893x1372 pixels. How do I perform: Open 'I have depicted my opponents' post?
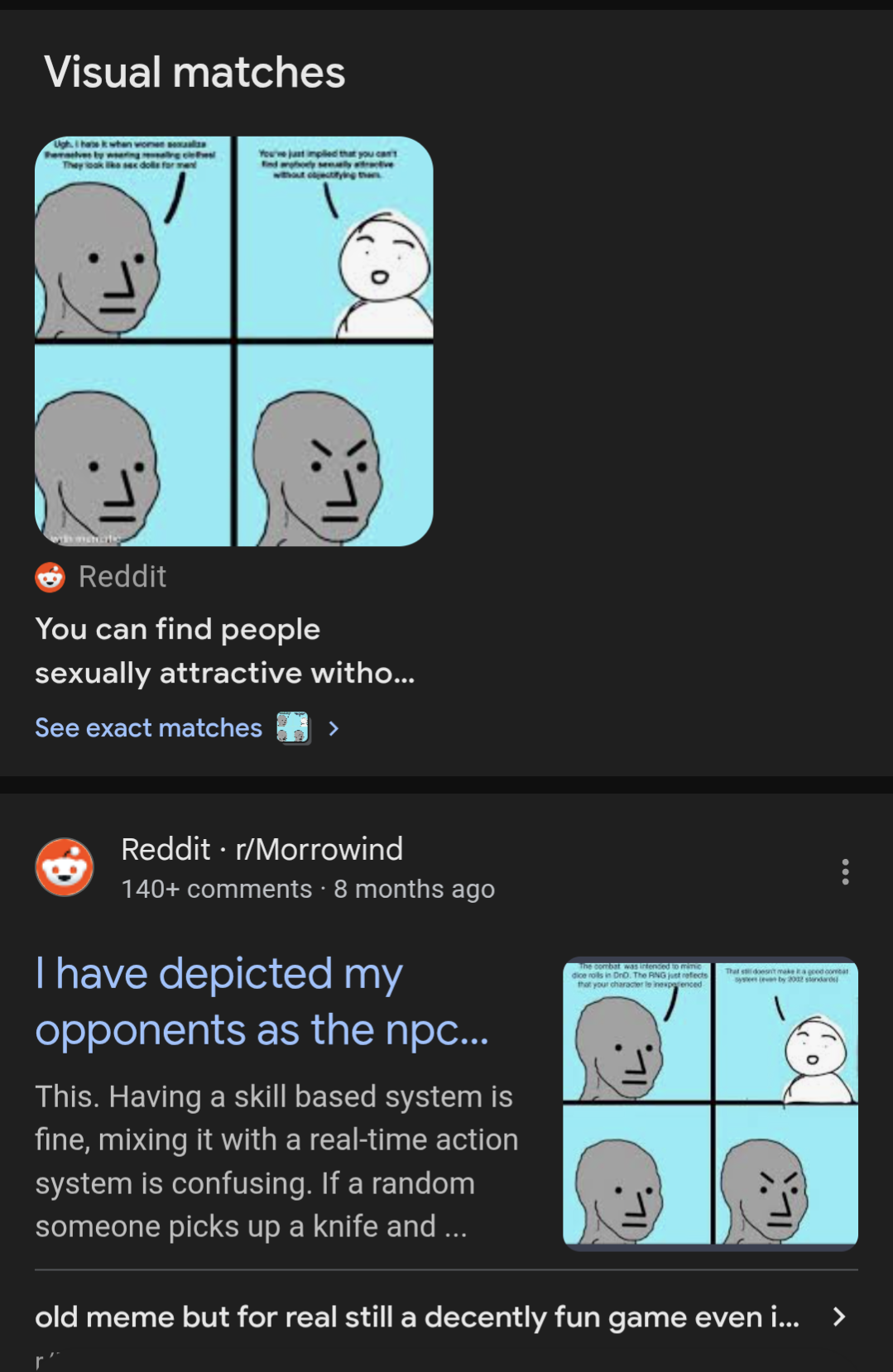coord(262,1001)
